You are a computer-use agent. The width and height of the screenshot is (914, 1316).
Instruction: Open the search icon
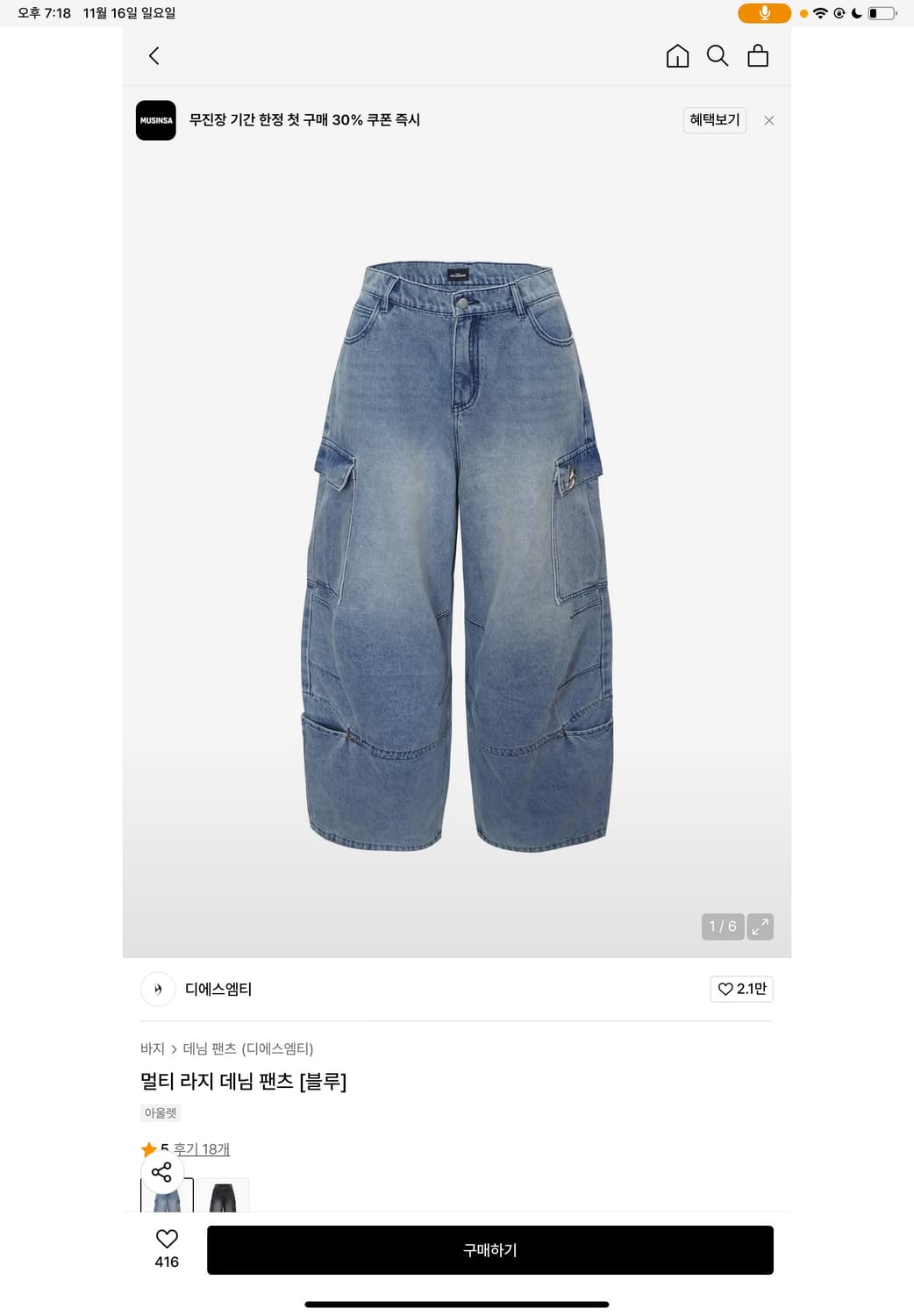(x=718, y=55)
